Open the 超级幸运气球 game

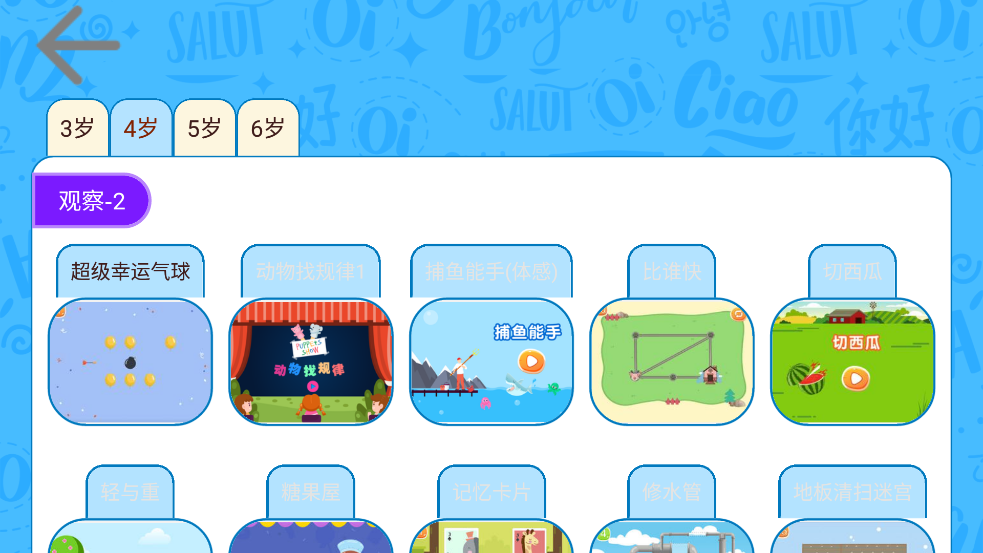click(x=130, y=361)
